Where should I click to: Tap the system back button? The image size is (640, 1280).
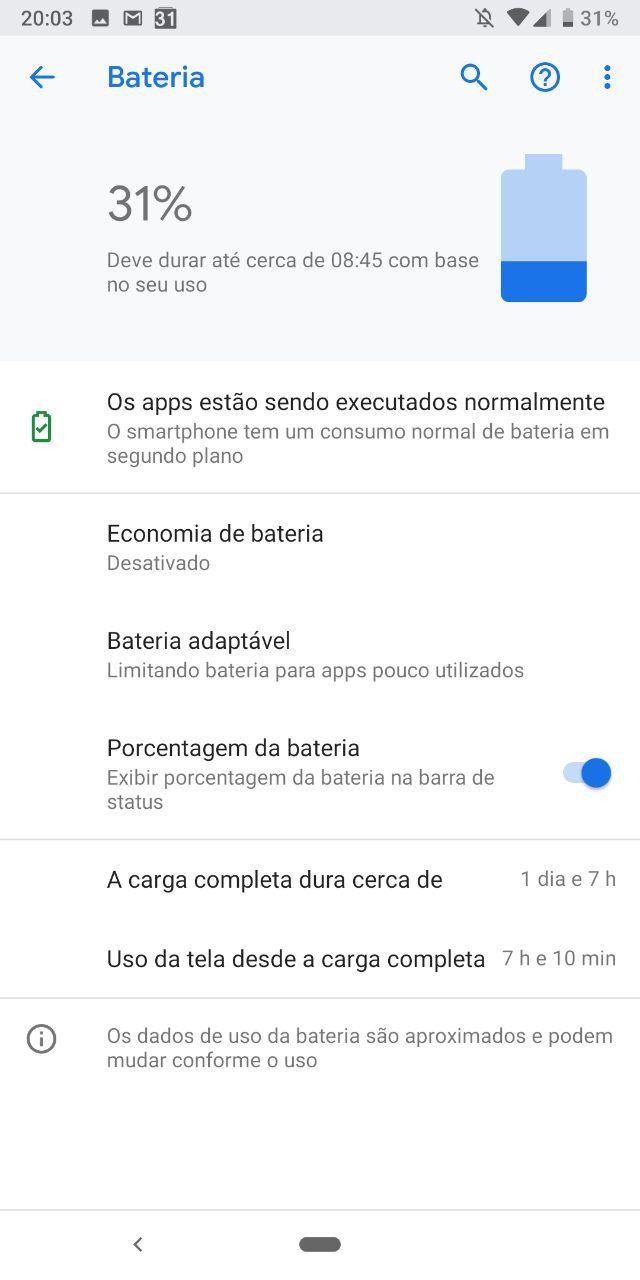coord(138,1244)
